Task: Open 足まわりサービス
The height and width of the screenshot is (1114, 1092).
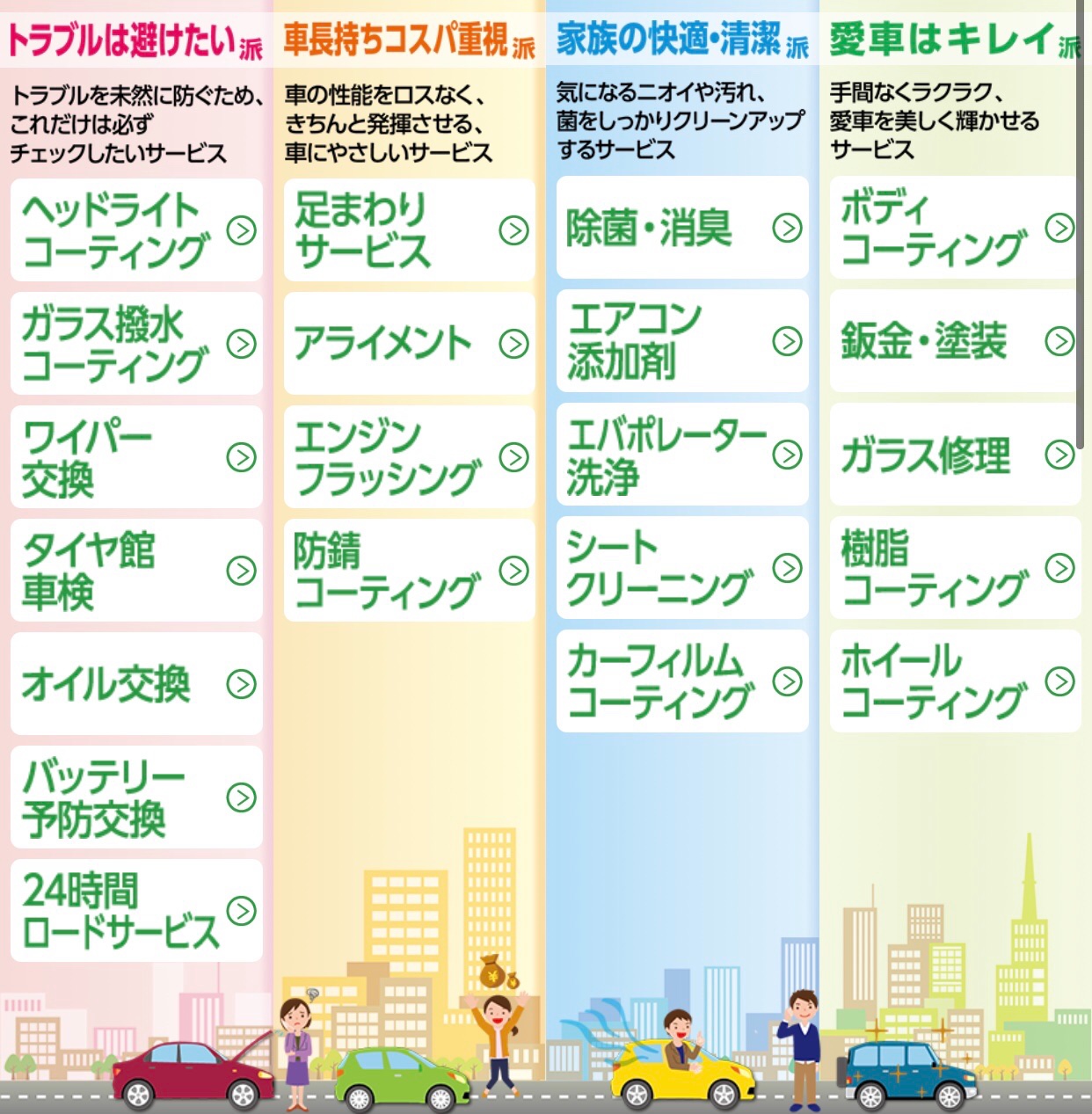Action: tap(409, 230)
